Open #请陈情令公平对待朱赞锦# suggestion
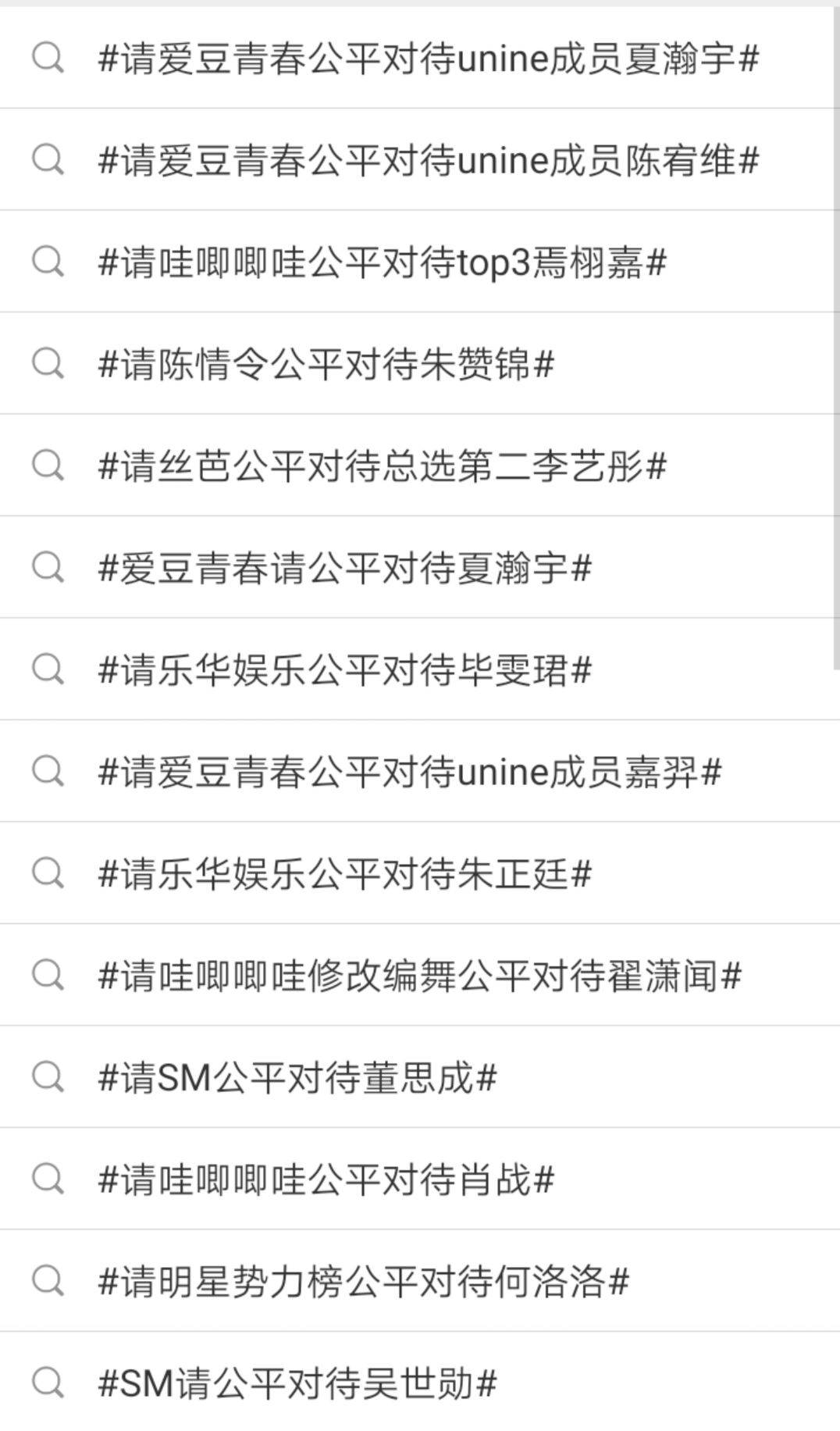The height and width of the screenshot is (1431, 840). [x=326, y=364]
